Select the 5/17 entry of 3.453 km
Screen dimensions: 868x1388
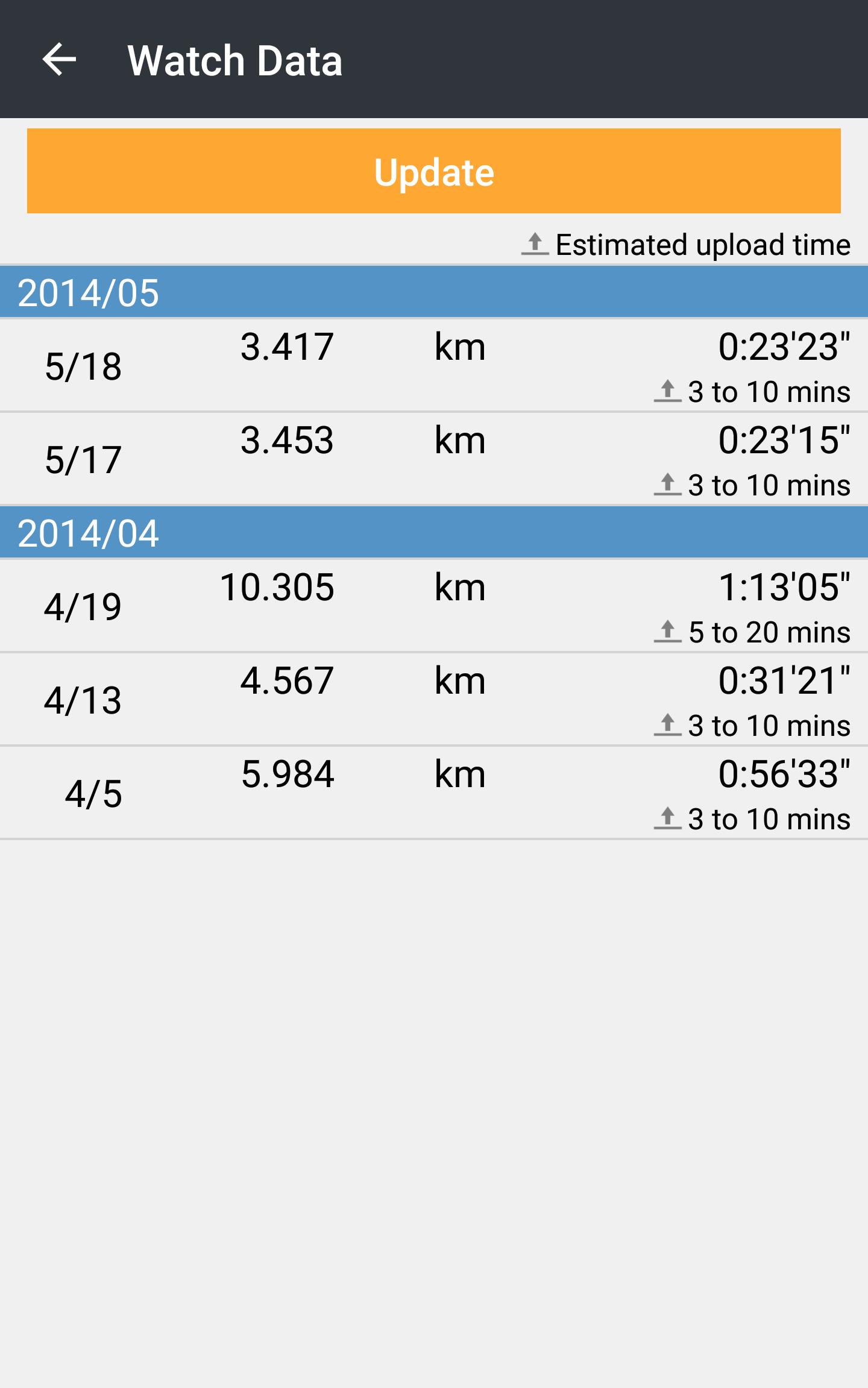[x=434, y=459]
